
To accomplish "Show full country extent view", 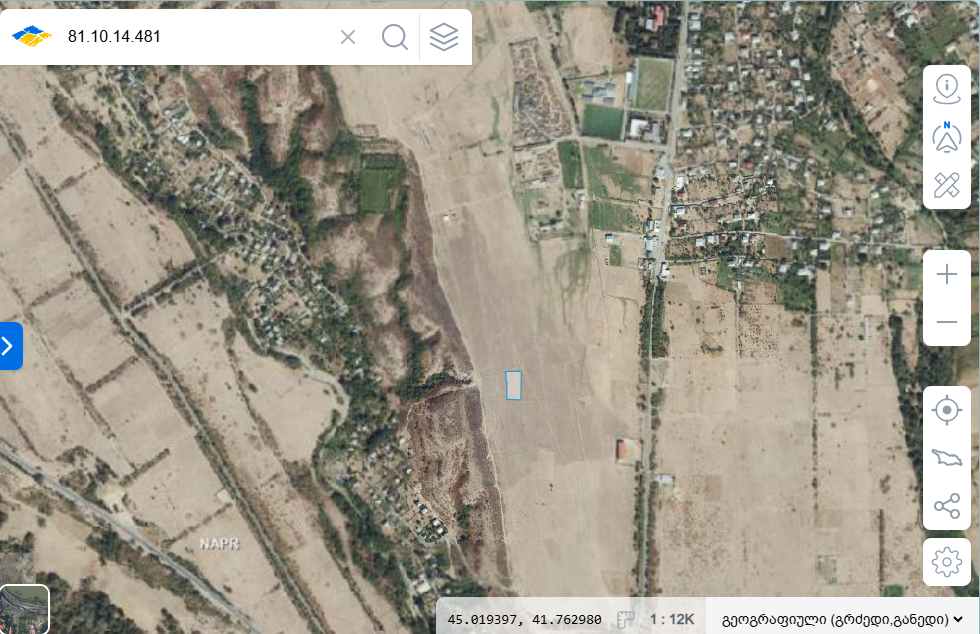I will (946, 458).
